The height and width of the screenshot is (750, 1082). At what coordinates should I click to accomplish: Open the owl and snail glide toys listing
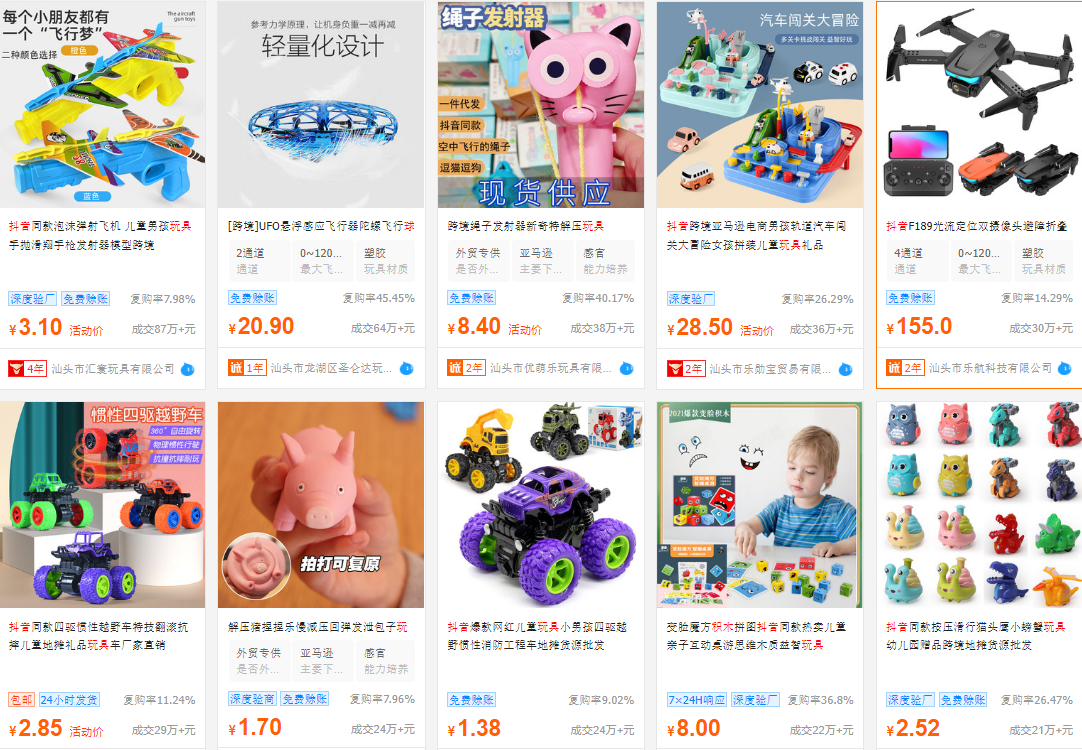[x=979, y=505]
